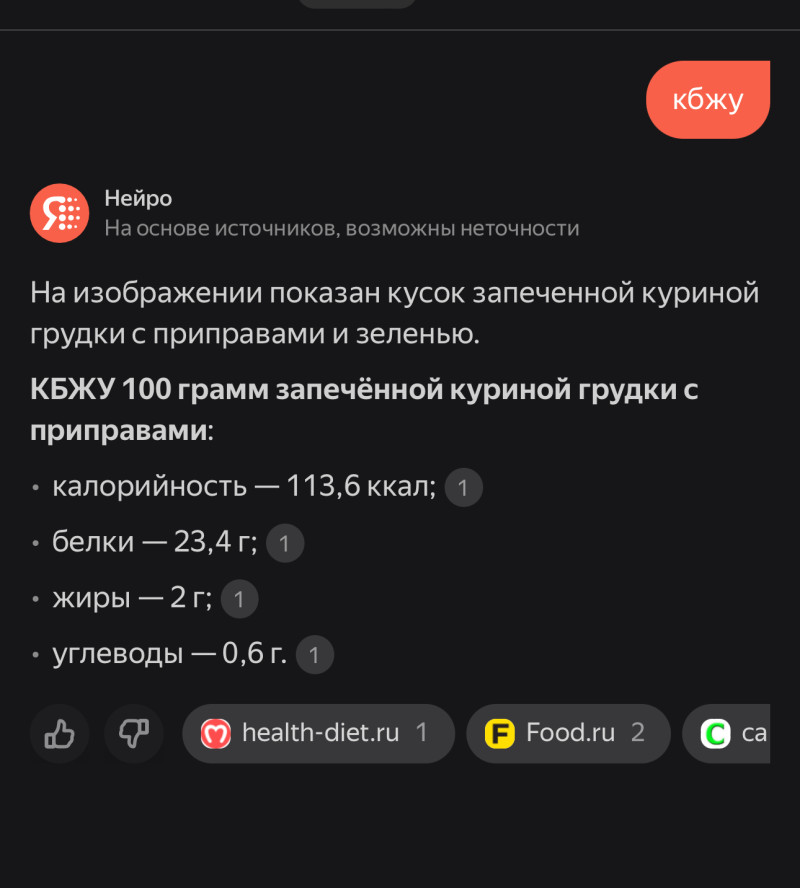Open the Food.ru source chip
Screen dimensions: 800x888
point(567,734)
